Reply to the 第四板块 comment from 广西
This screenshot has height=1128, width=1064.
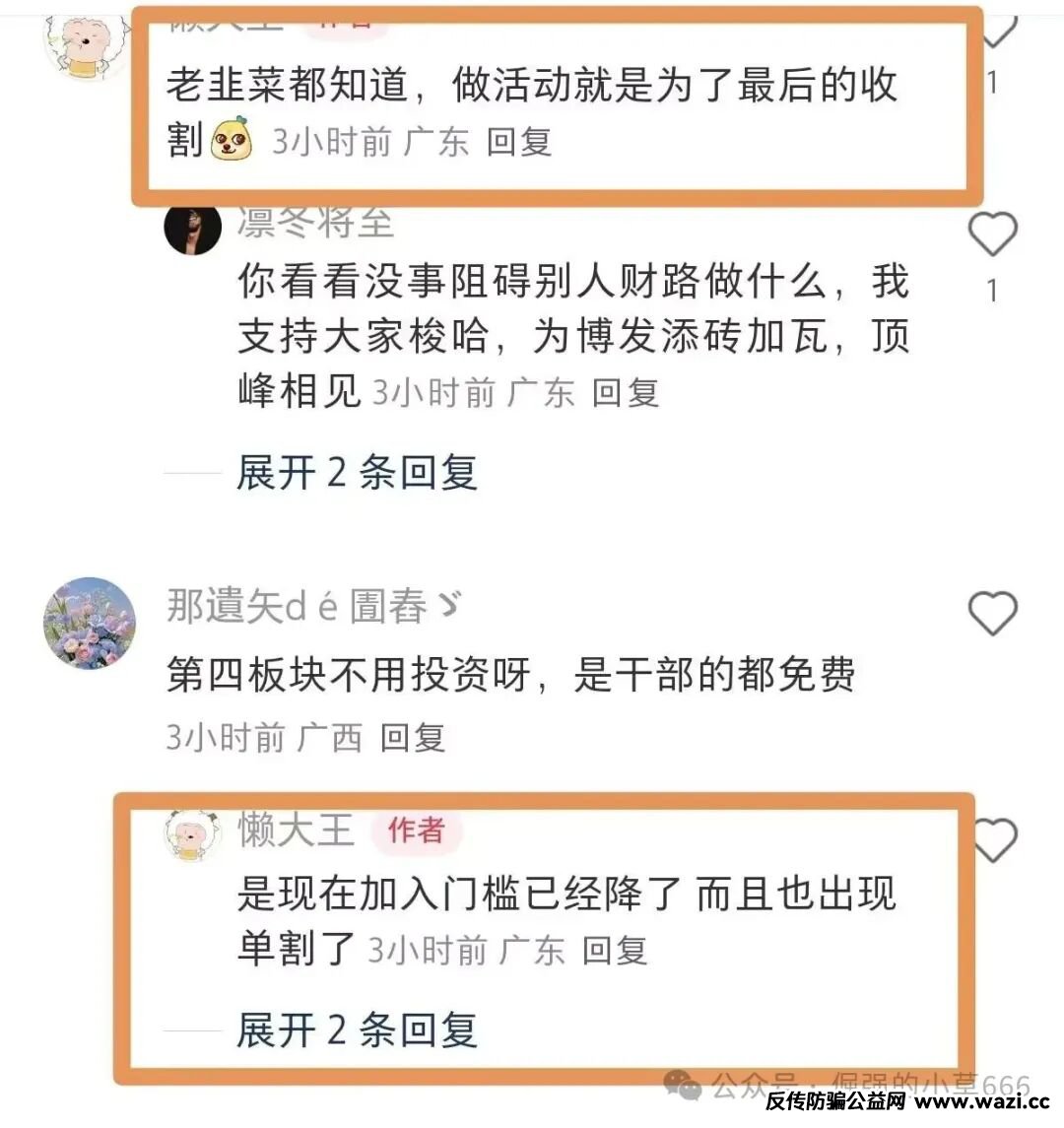[x=413, y=737]
